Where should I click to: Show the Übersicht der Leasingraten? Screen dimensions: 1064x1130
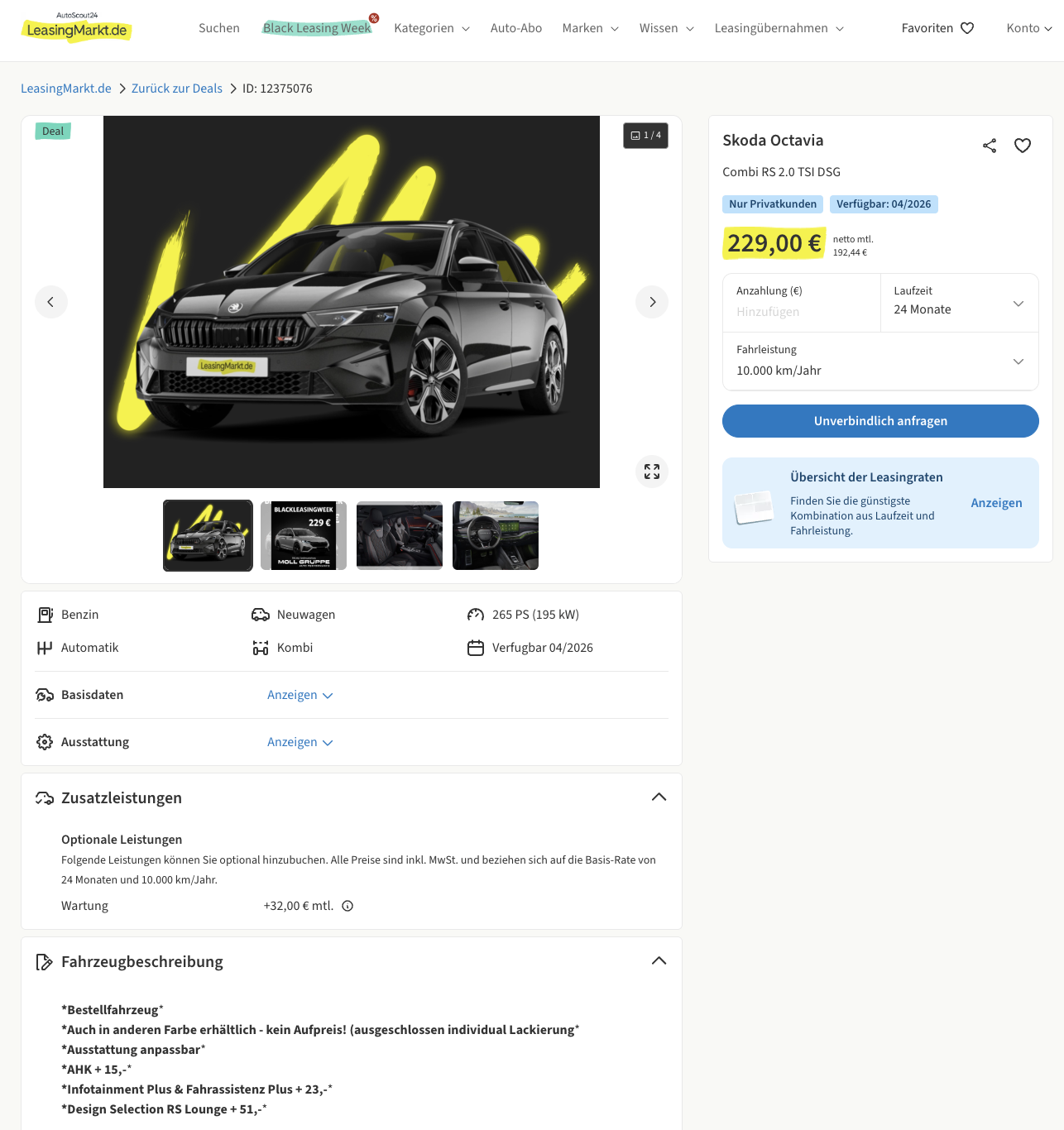[996, 503]
